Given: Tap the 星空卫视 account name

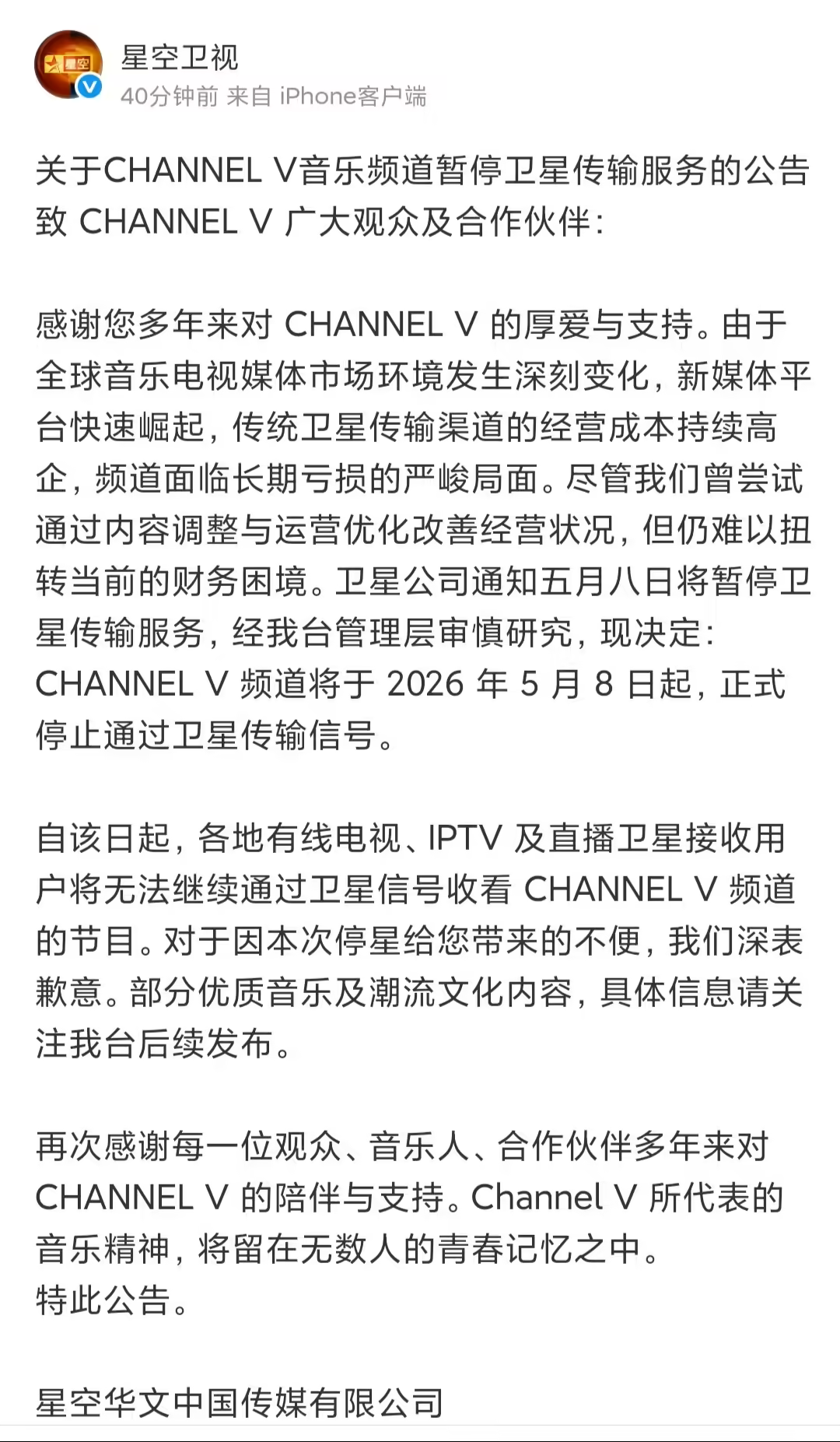Looking at the screenshot, I should click(180, 58).
